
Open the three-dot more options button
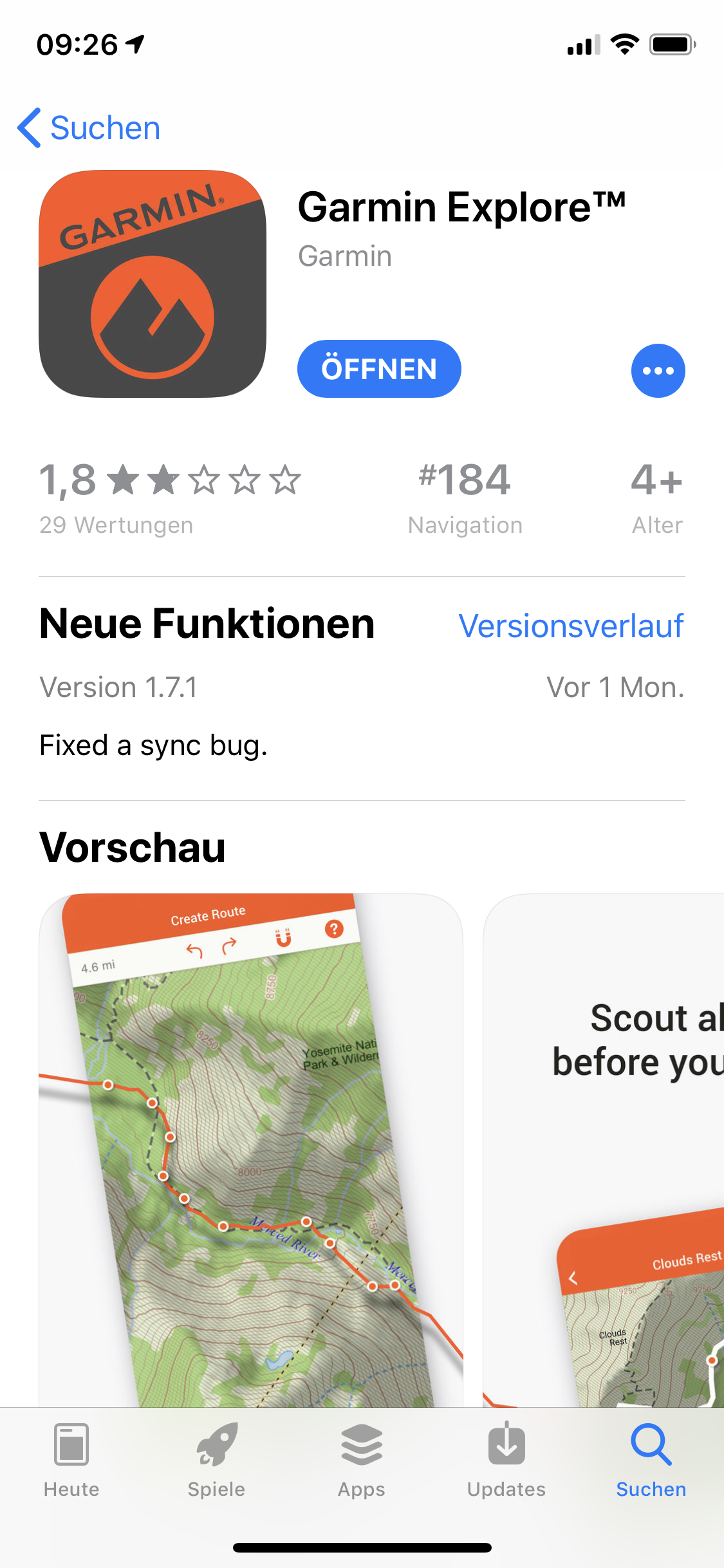point(658,371)
